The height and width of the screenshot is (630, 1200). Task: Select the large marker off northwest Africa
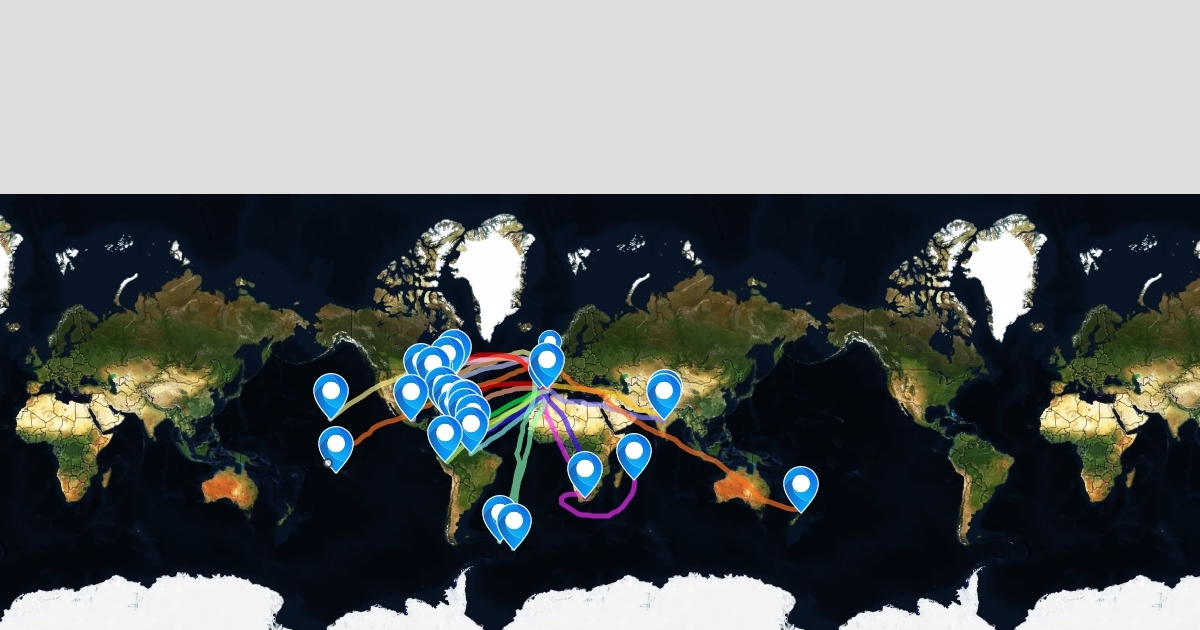[546, 362]
